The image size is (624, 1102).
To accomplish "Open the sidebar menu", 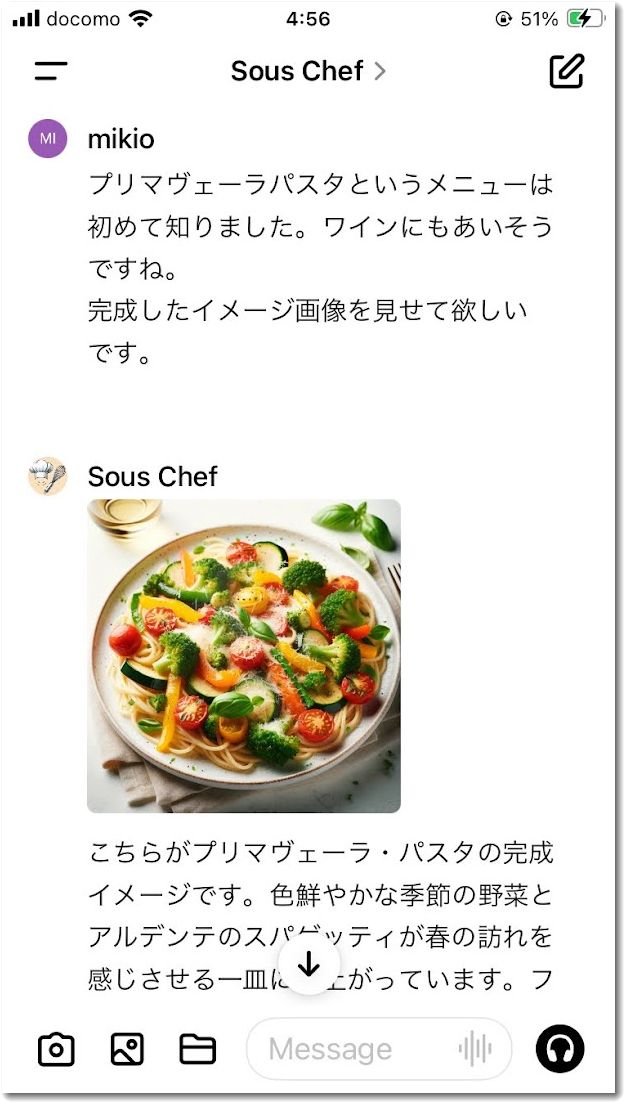I will click(x=50, y=71).
